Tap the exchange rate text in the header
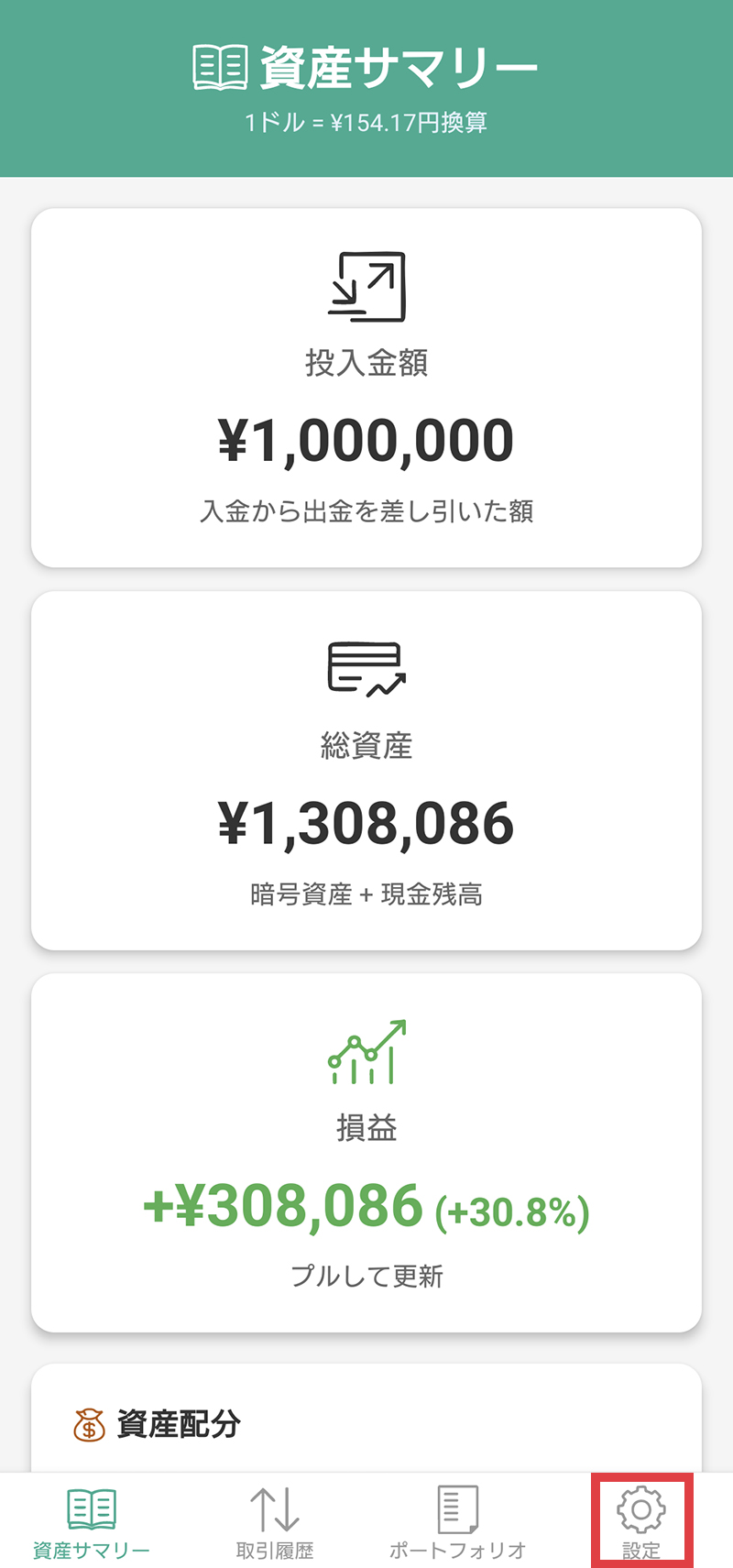This screenshot has width=733, height=1568. [366, 120]
